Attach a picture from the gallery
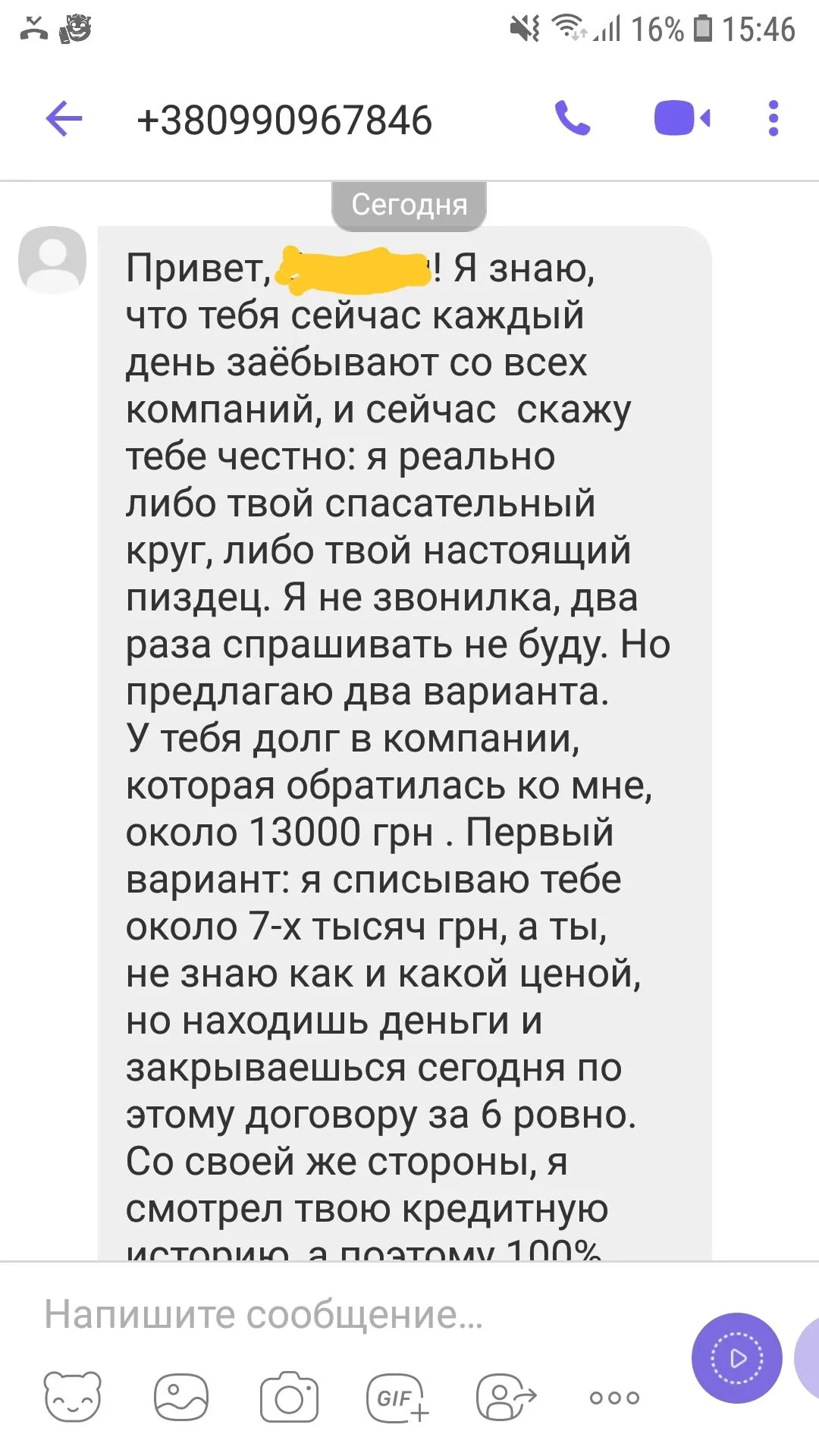Screen dimensions: 819x1456 pyautogui.click(x=180, y=1397)
